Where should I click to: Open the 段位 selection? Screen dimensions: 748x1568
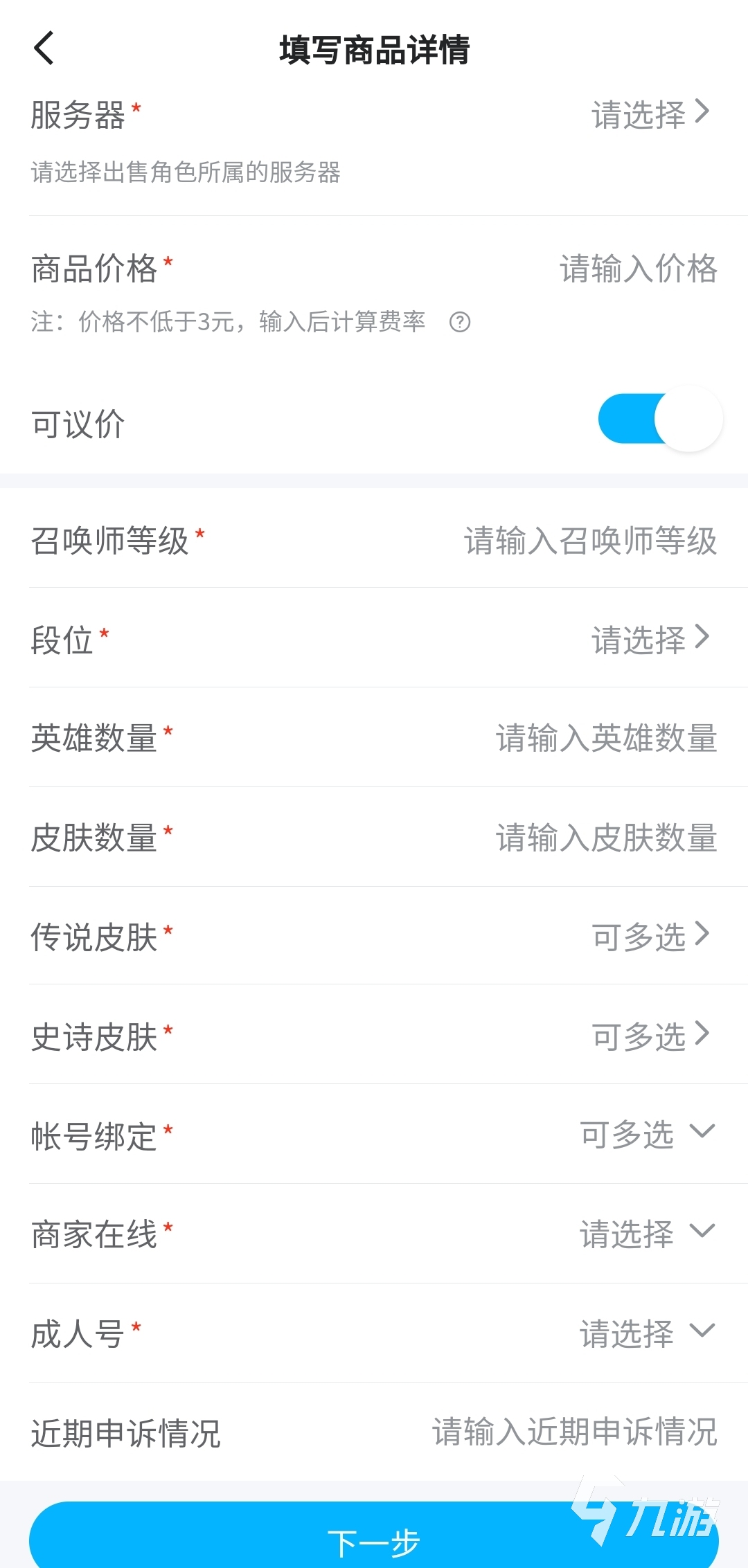[650, 639]
